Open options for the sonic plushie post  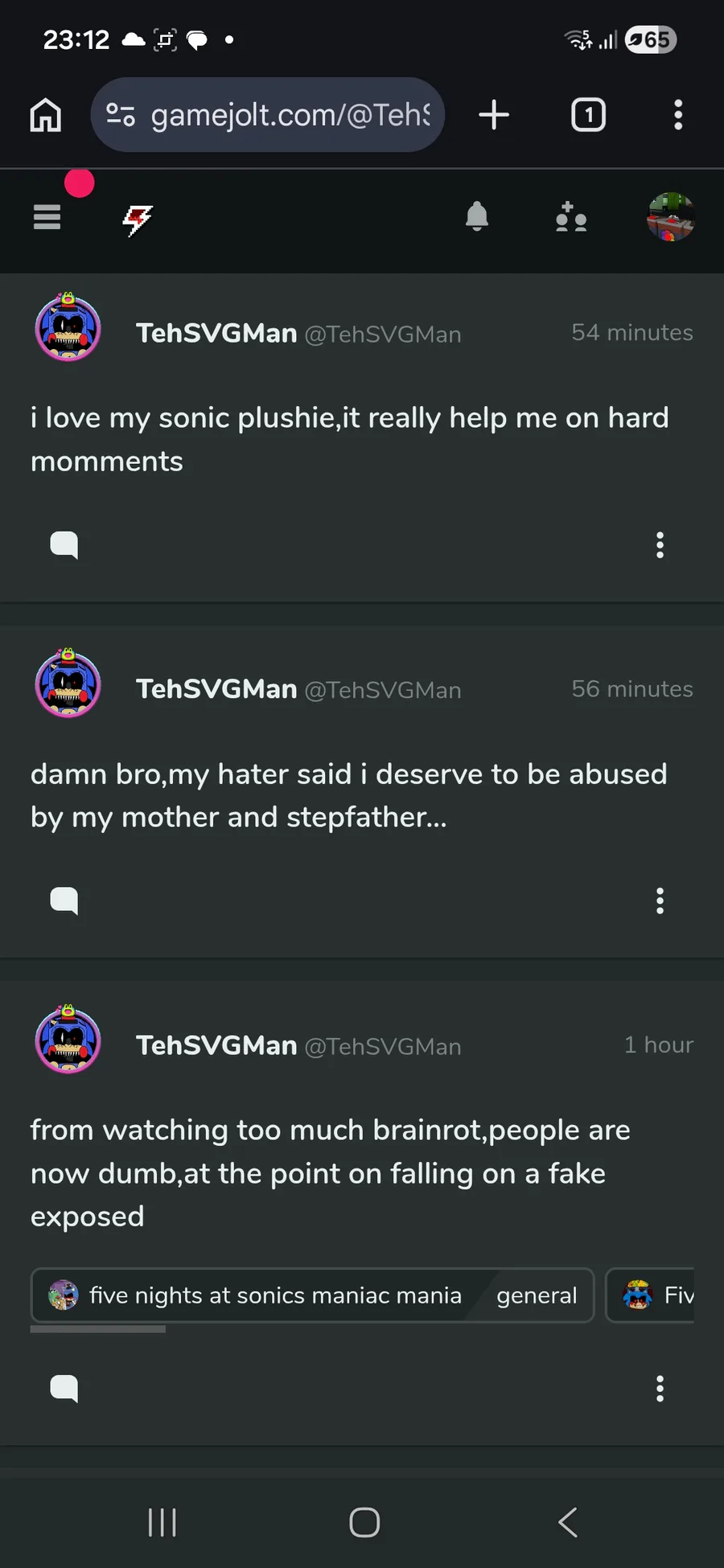pos(660,545)
